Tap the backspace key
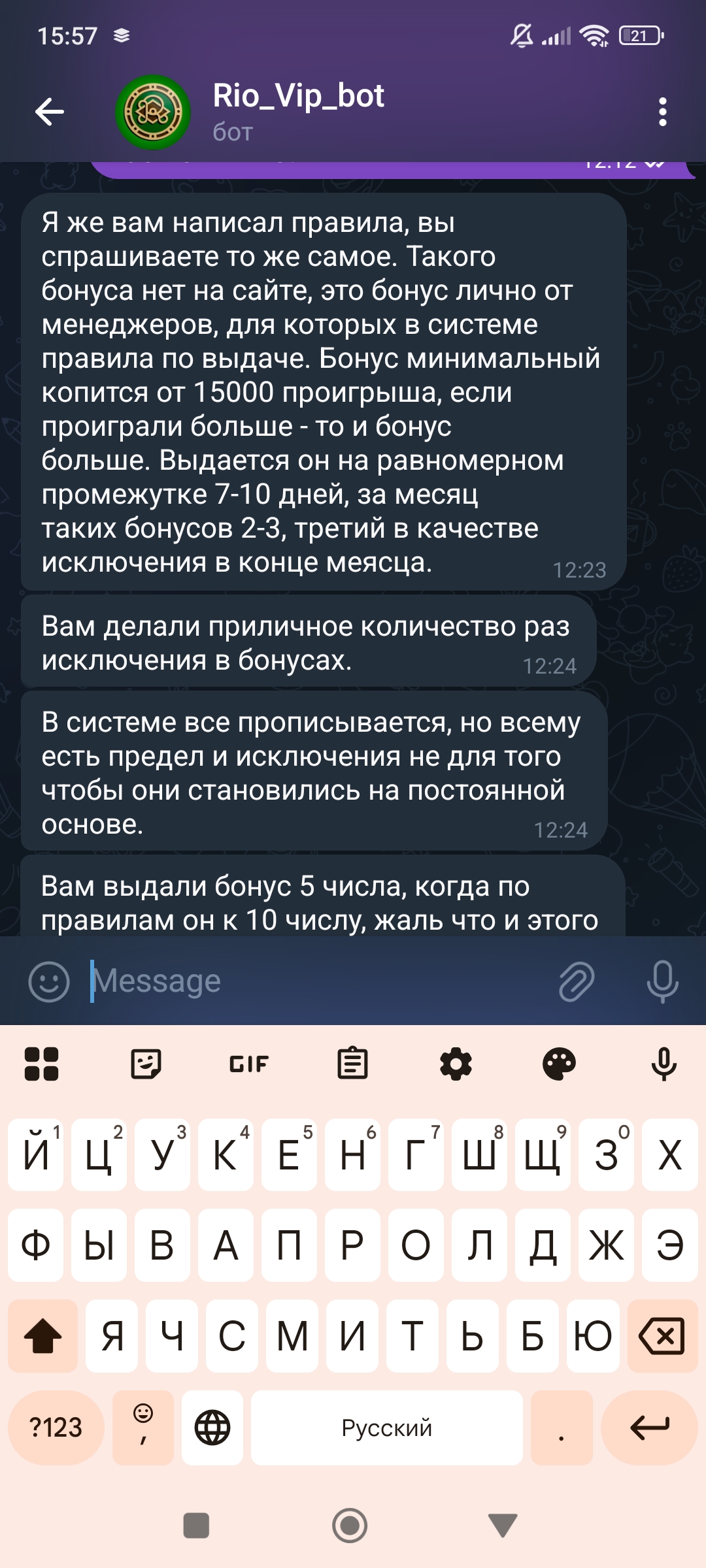Screen dimensions: 706x1568 coord(662,1336)
